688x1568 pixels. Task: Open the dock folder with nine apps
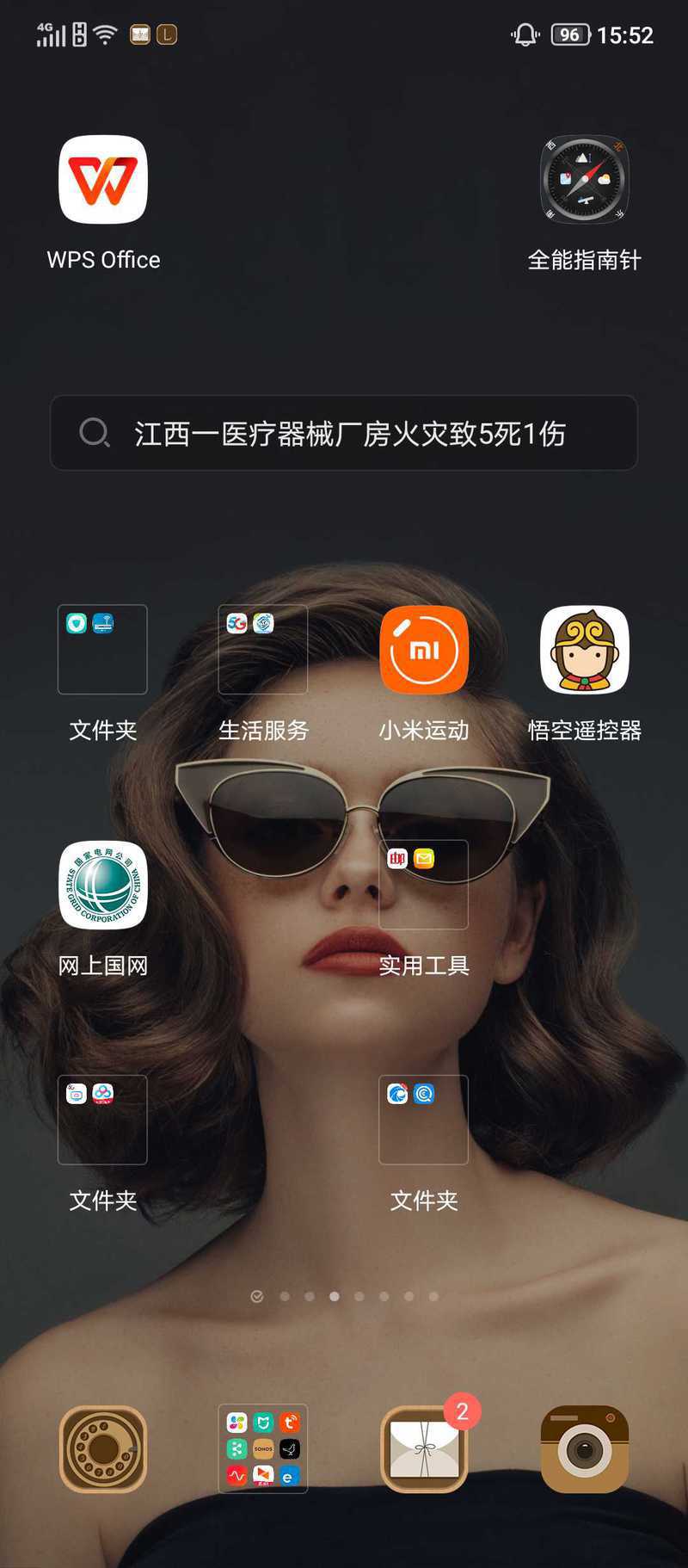pos(263,1449)
